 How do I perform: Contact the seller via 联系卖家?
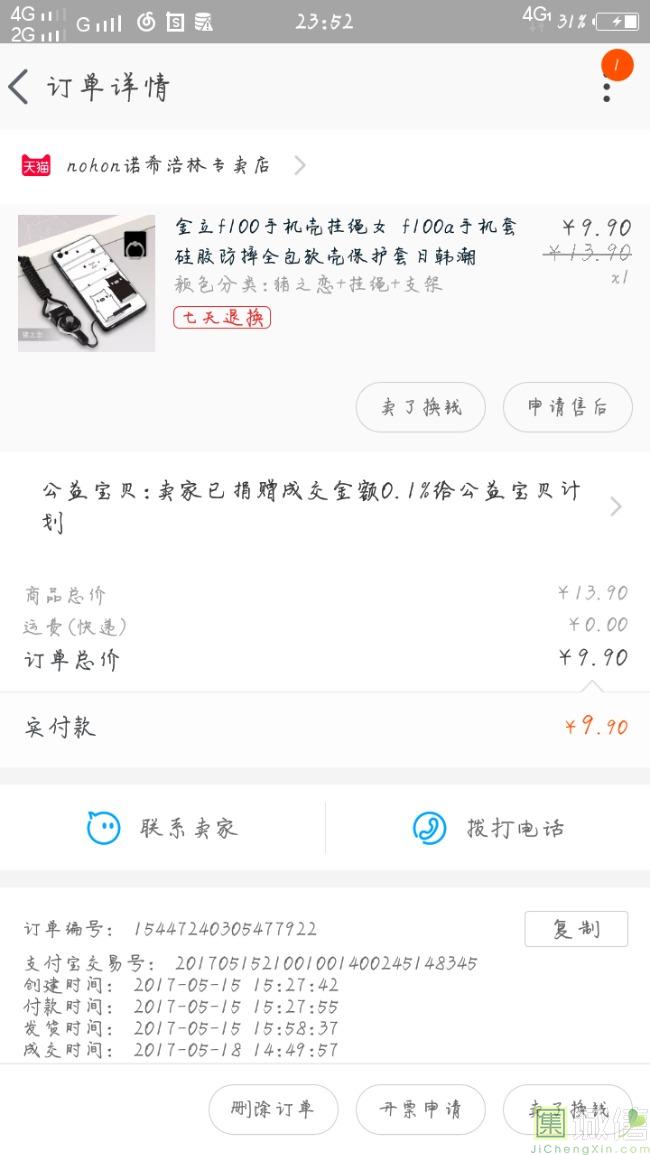163,828
